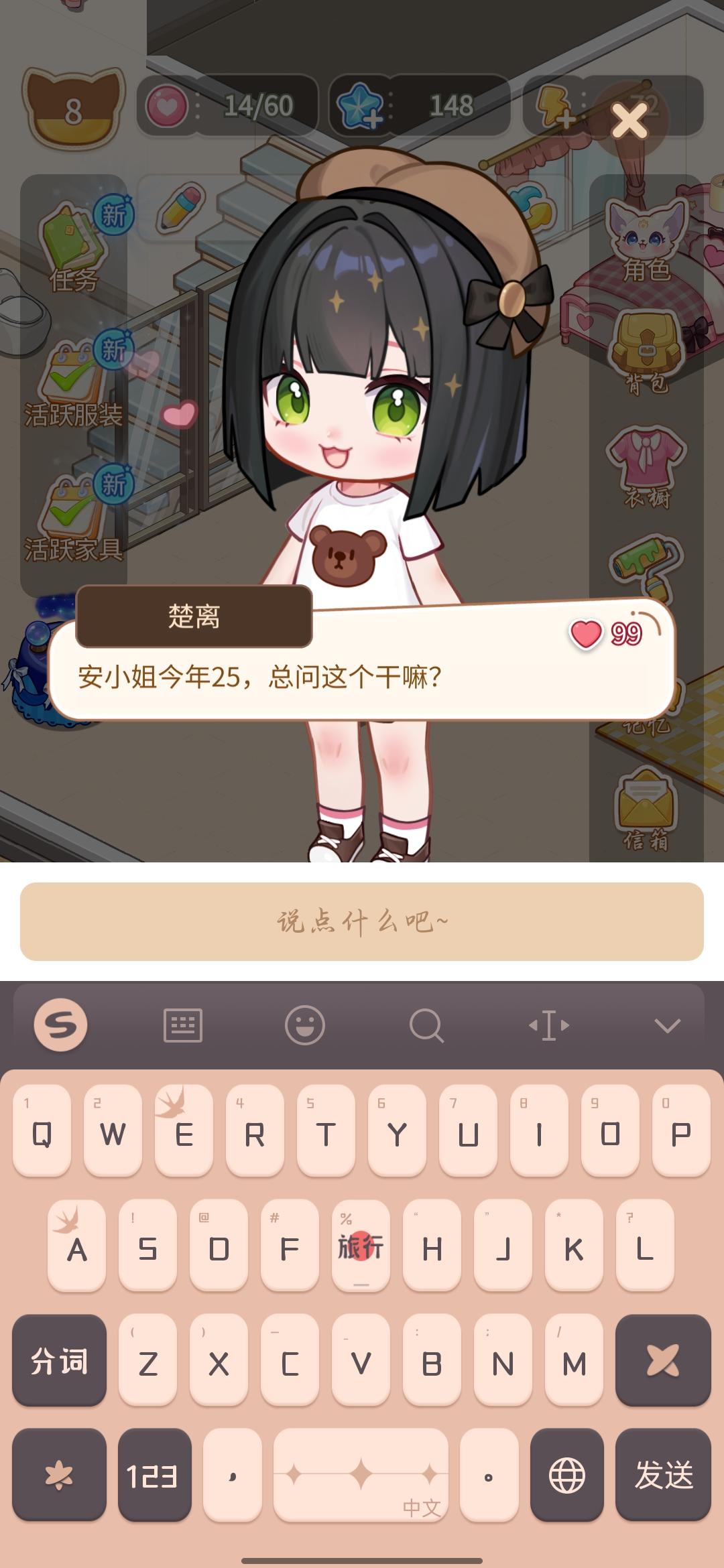This screenshot has width=724, height=1568.
Task: Open keyboard search tool
Action: [426, 1025]
